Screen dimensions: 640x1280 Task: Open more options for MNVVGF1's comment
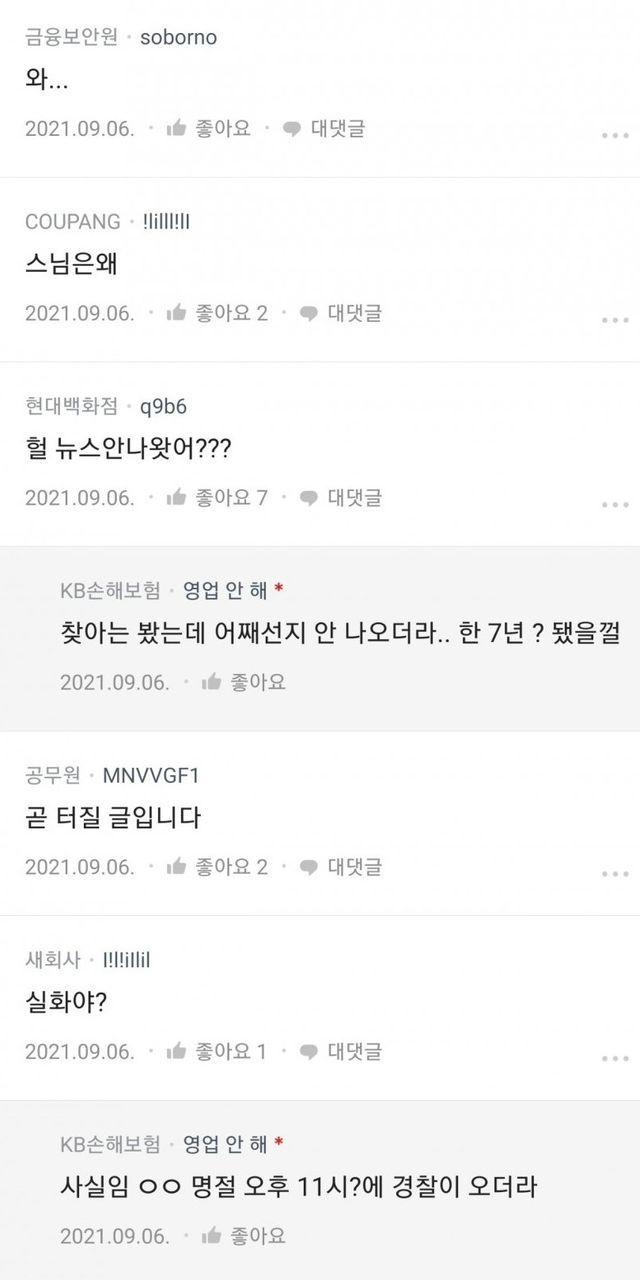point(614,873)
